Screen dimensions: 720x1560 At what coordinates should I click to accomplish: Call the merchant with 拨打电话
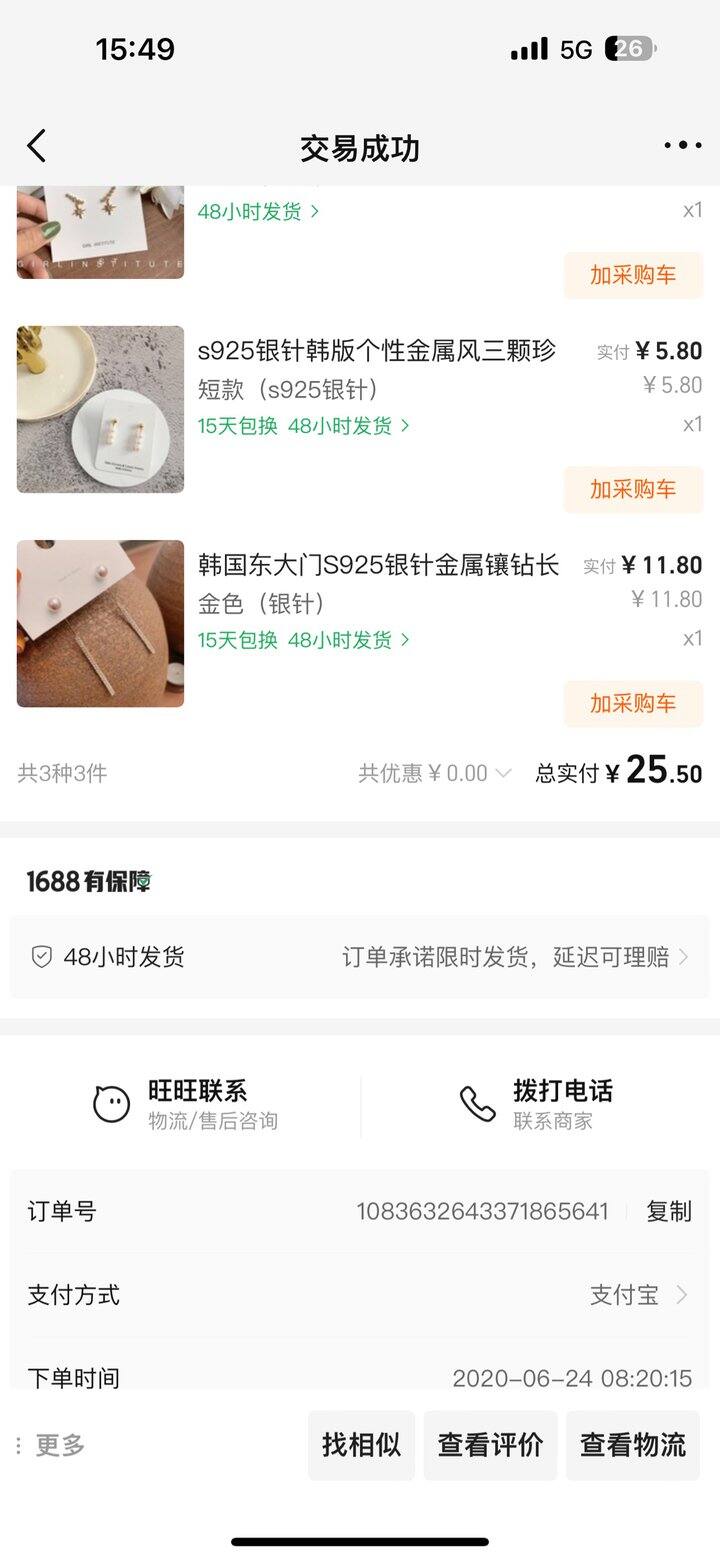[x=537, y=1103]
